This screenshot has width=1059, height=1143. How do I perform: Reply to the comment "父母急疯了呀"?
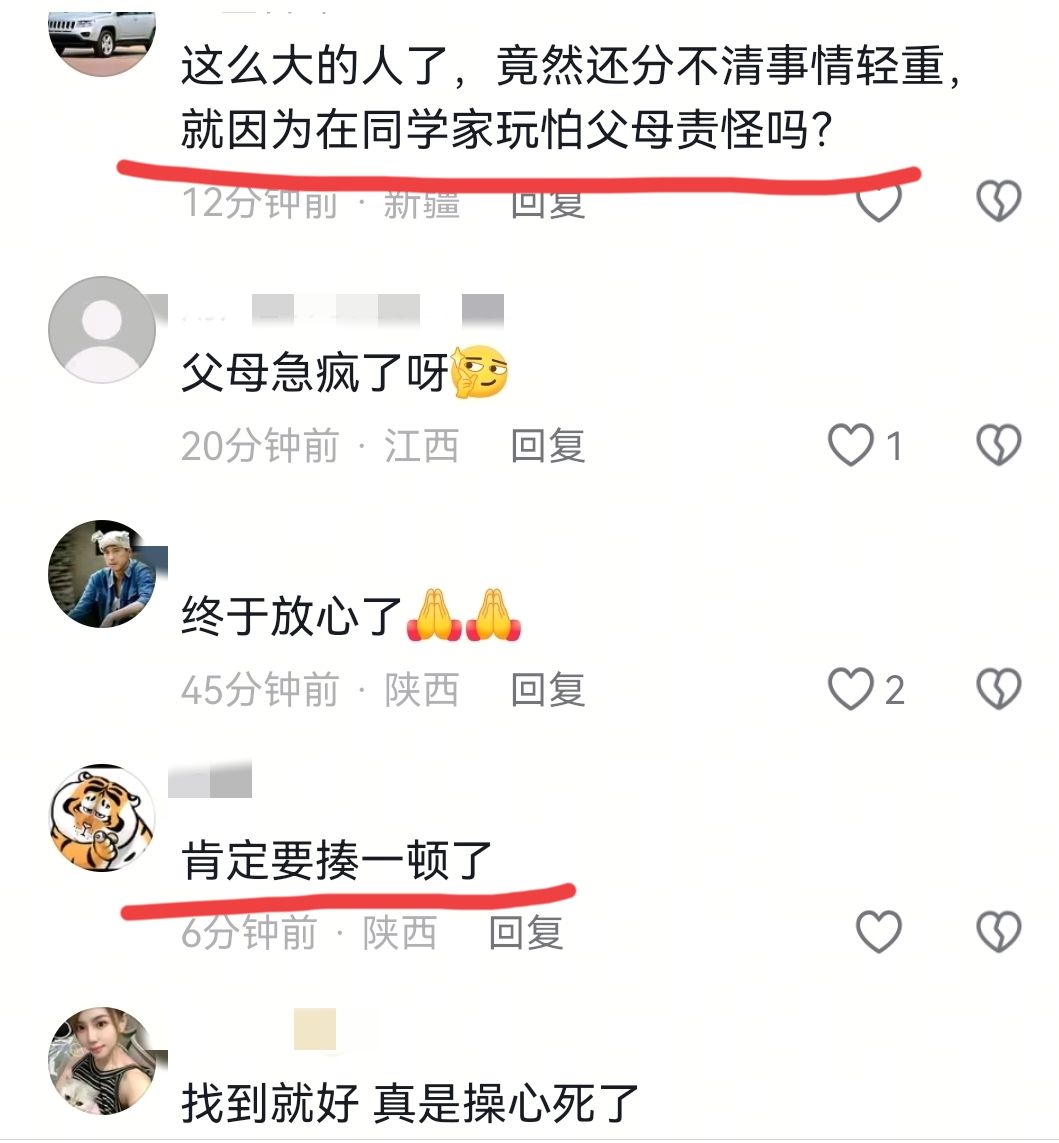click(547, 445)
